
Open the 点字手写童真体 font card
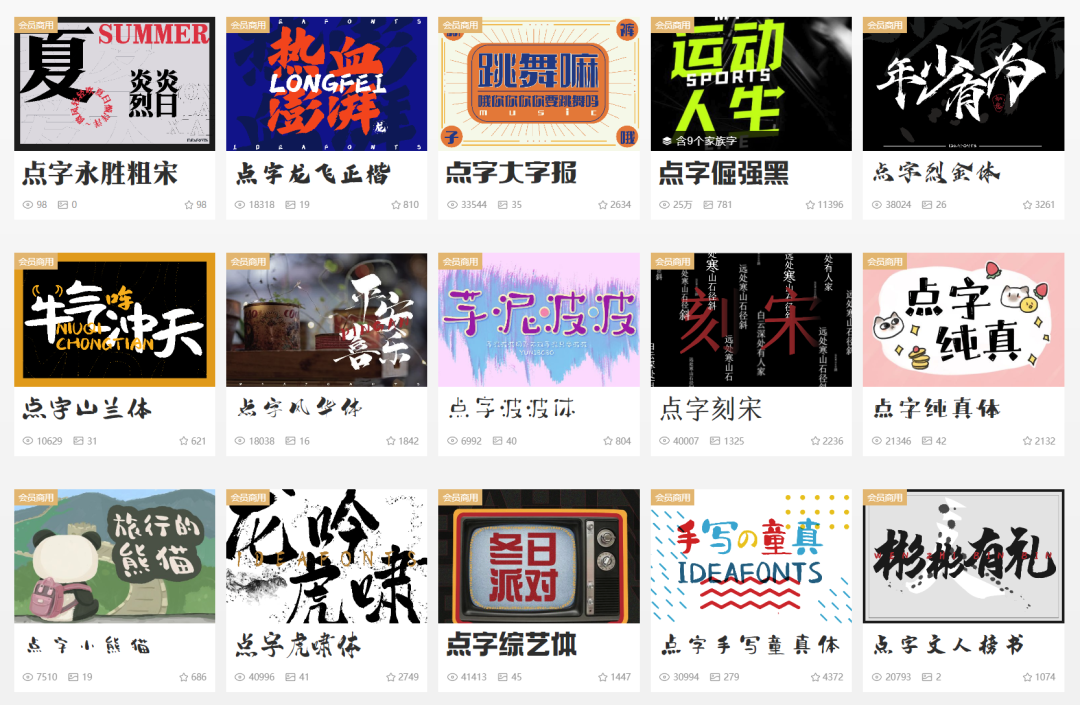point(751,556)
